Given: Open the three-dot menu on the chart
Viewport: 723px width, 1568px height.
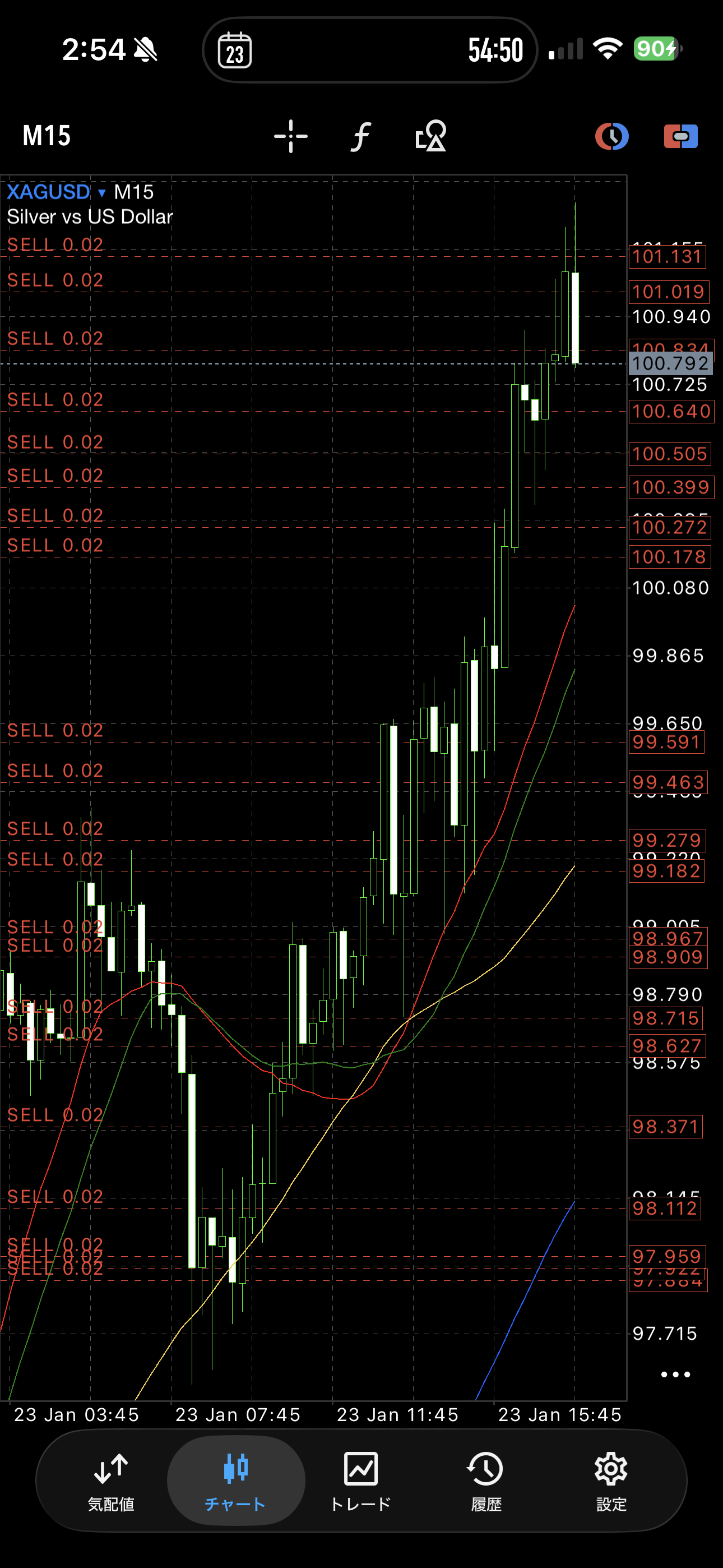Looking at the screenshot, I should pos(675,1375).
